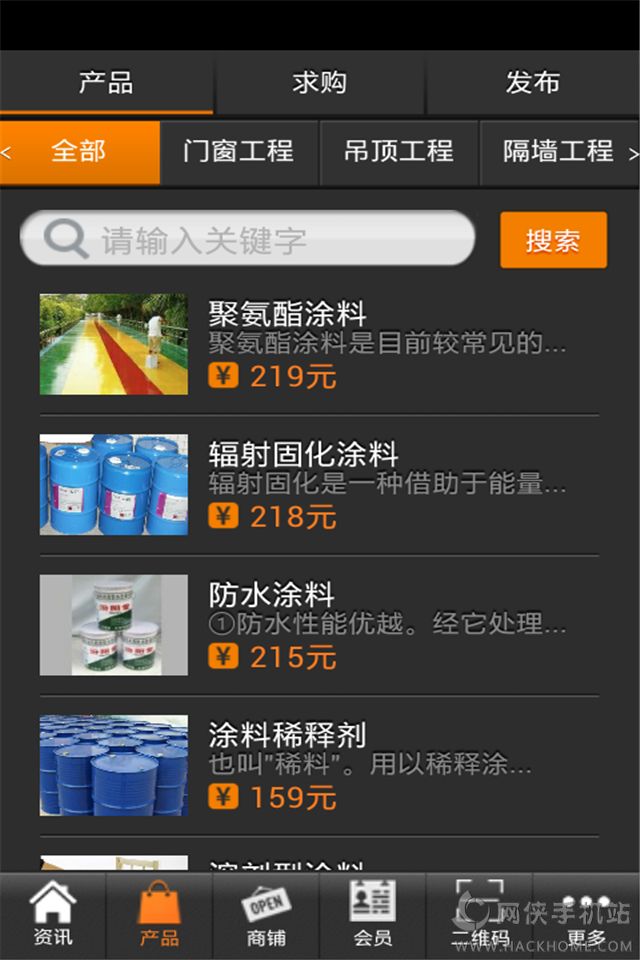The image size is (640, 960).
Task: Select the 全部 category filter
Action: tap(80, 151)
